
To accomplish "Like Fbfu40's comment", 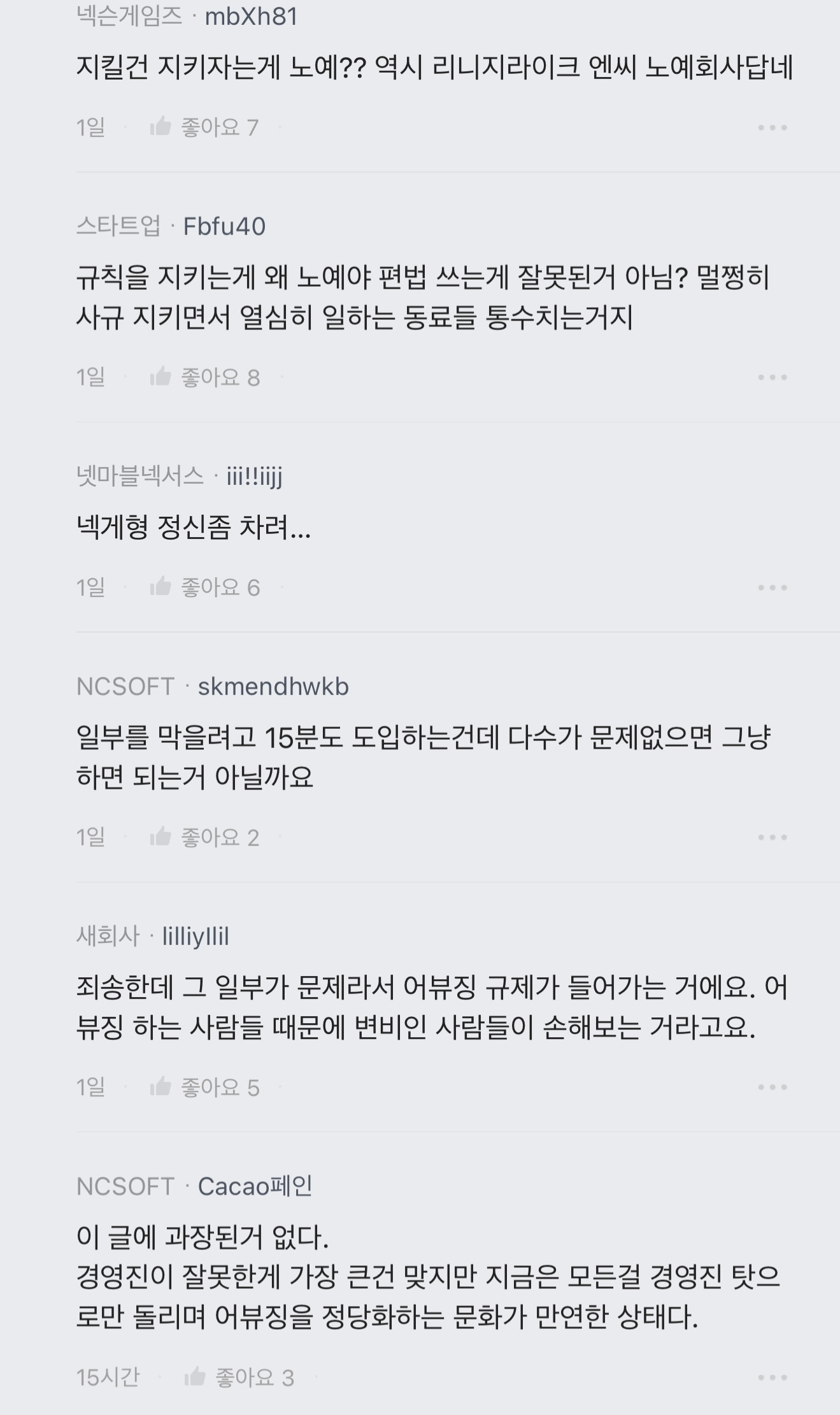I will point(161,377).
